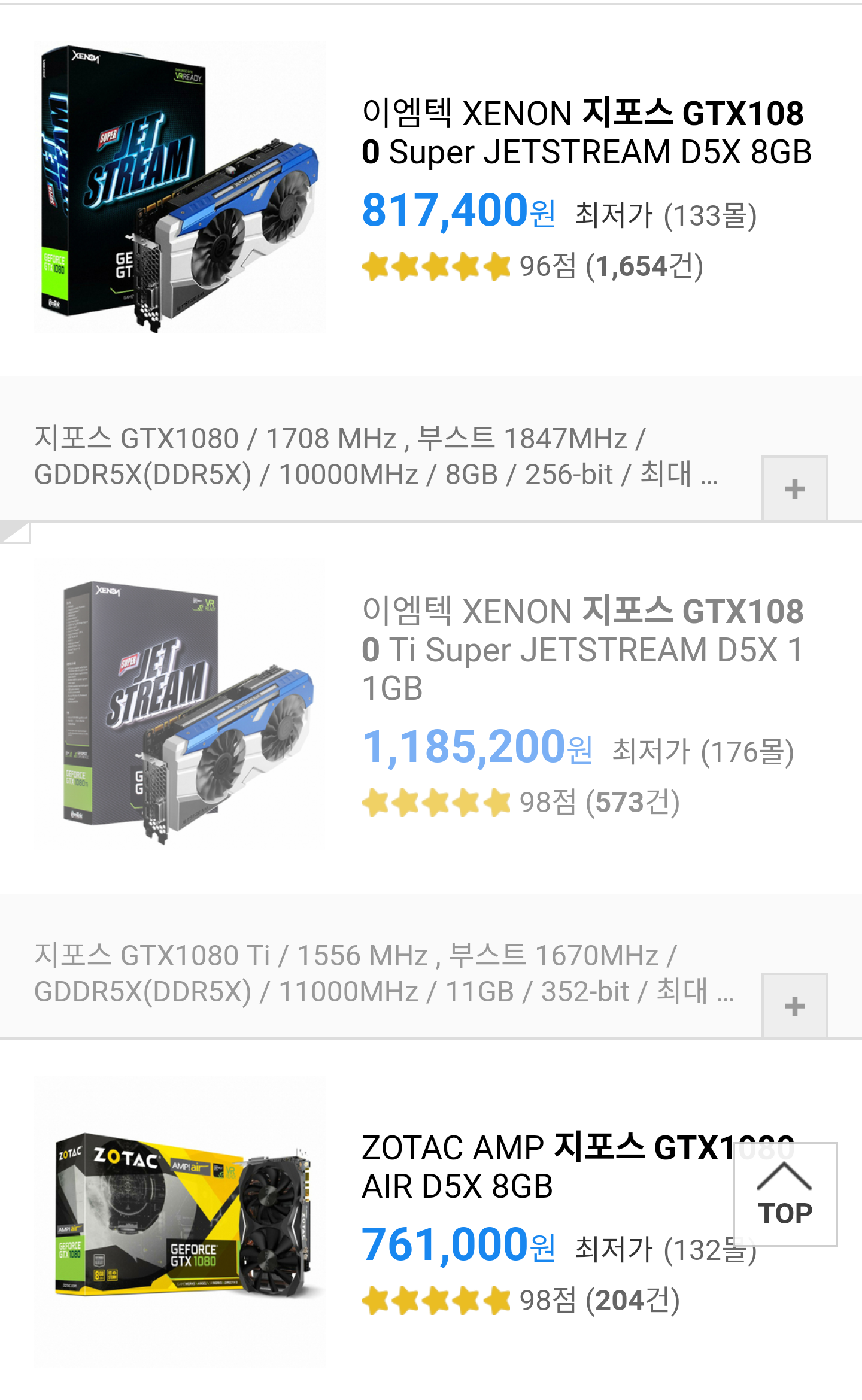862x1400 pixels.
Task: Jump back to top with TOP button
Action: 785,1195
